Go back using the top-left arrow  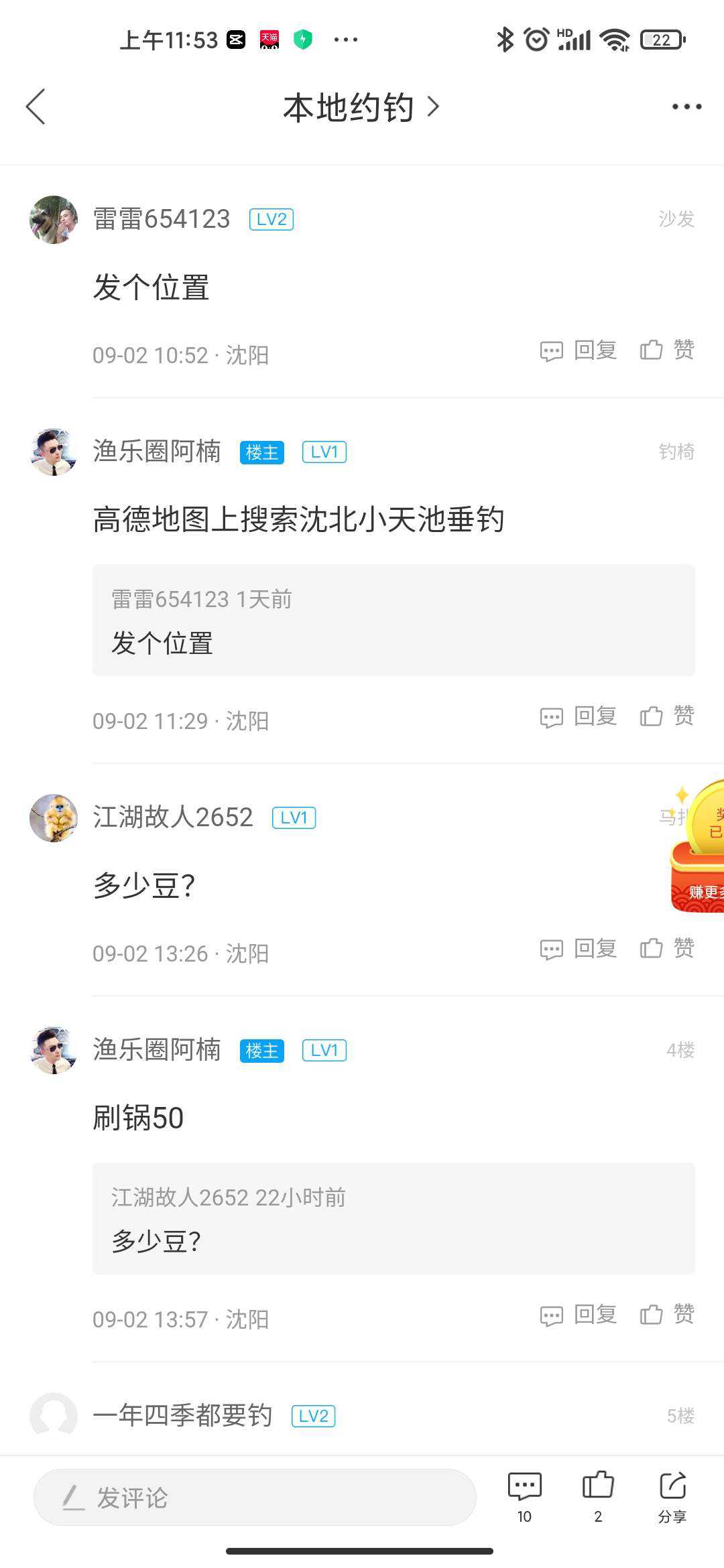coord(36,107)
